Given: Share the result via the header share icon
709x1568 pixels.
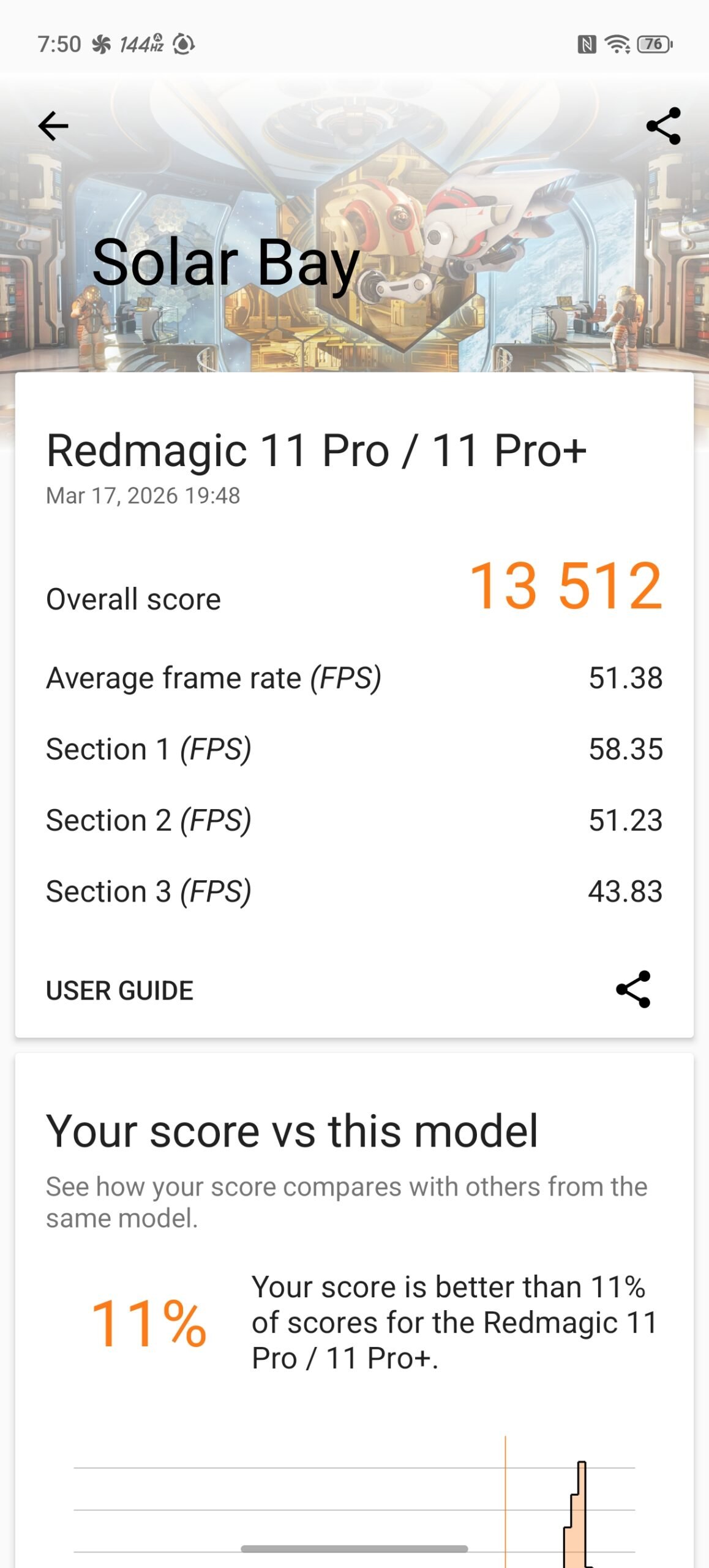Looking at the screenshot, I should [x=663, y=126].
